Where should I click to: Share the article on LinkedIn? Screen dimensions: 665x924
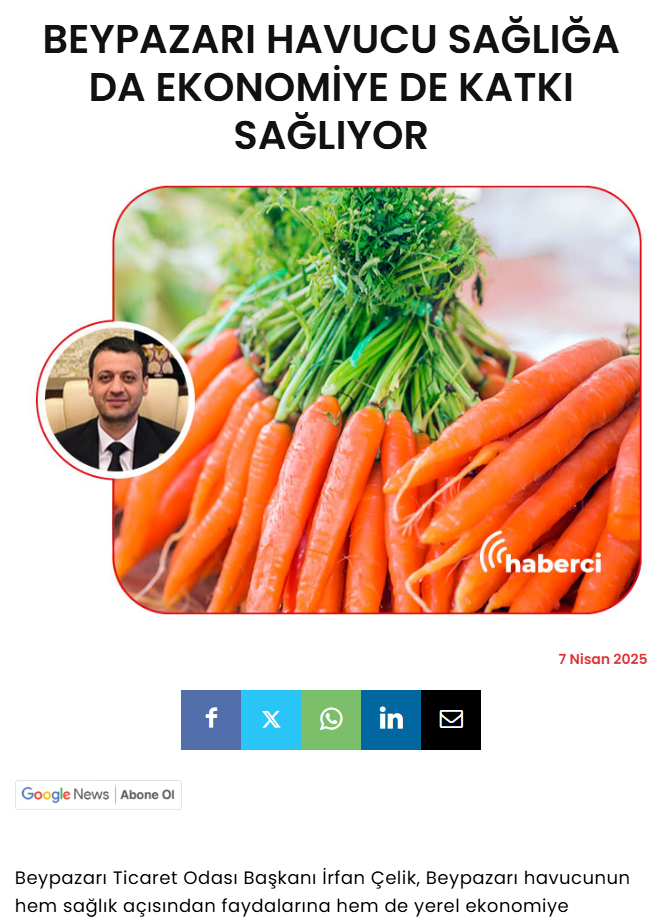[x=391, y=719]
